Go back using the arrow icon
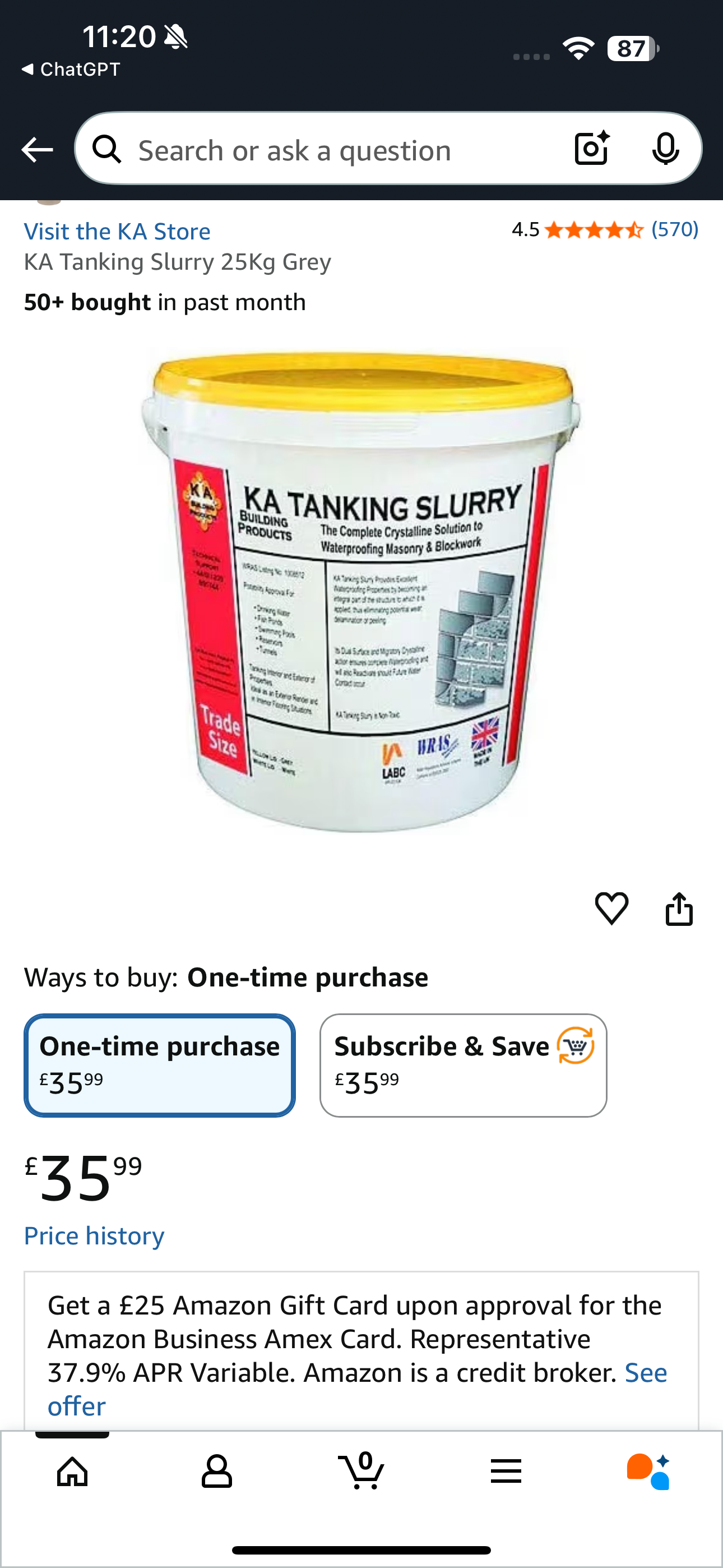The image size is (723, 1568). pyautogui.click(x=36, y=150)
